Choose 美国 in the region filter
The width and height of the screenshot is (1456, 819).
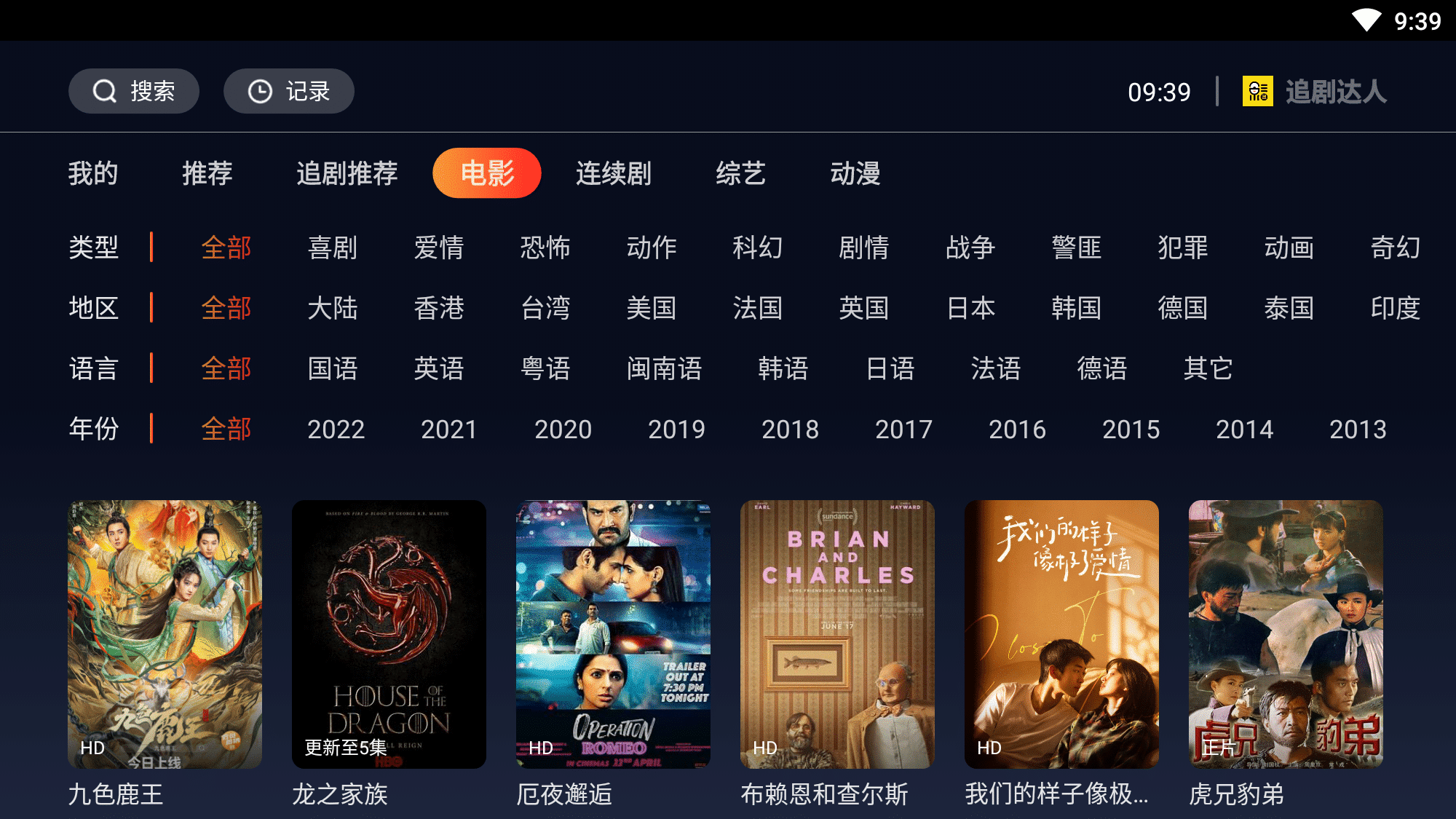[652, 308]
